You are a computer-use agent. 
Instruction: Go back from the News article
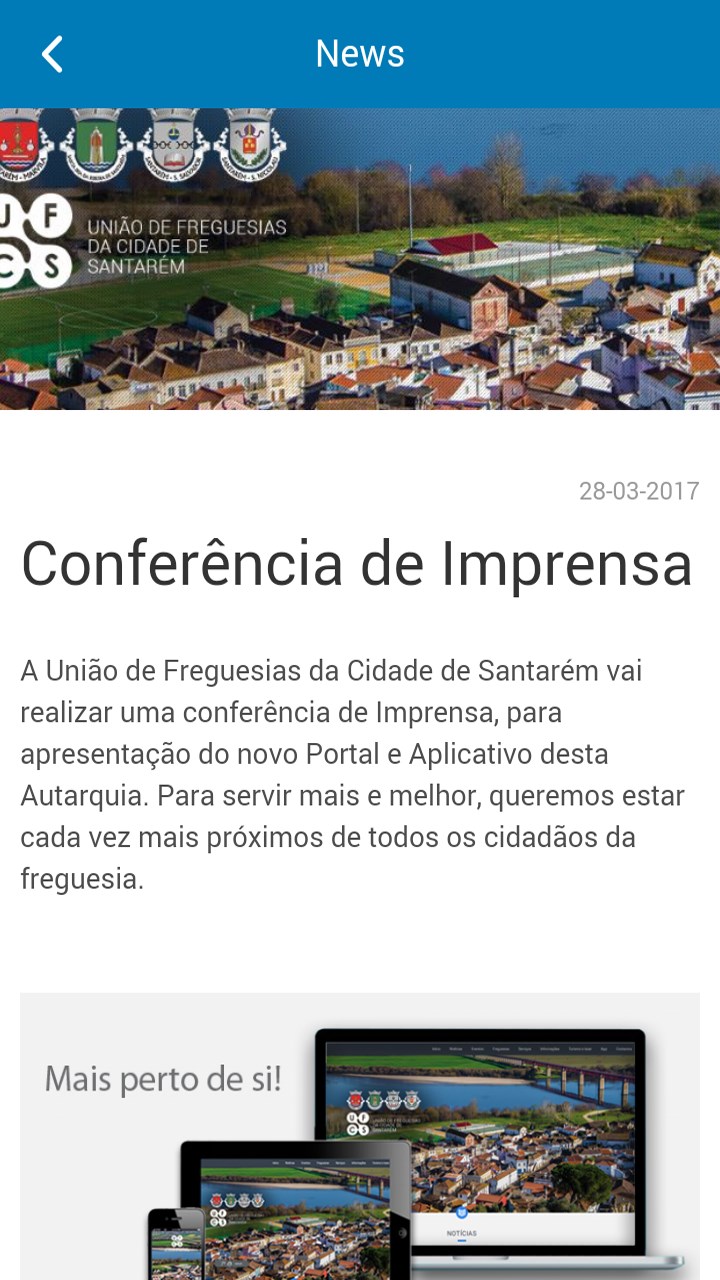[x=52, y=54]
